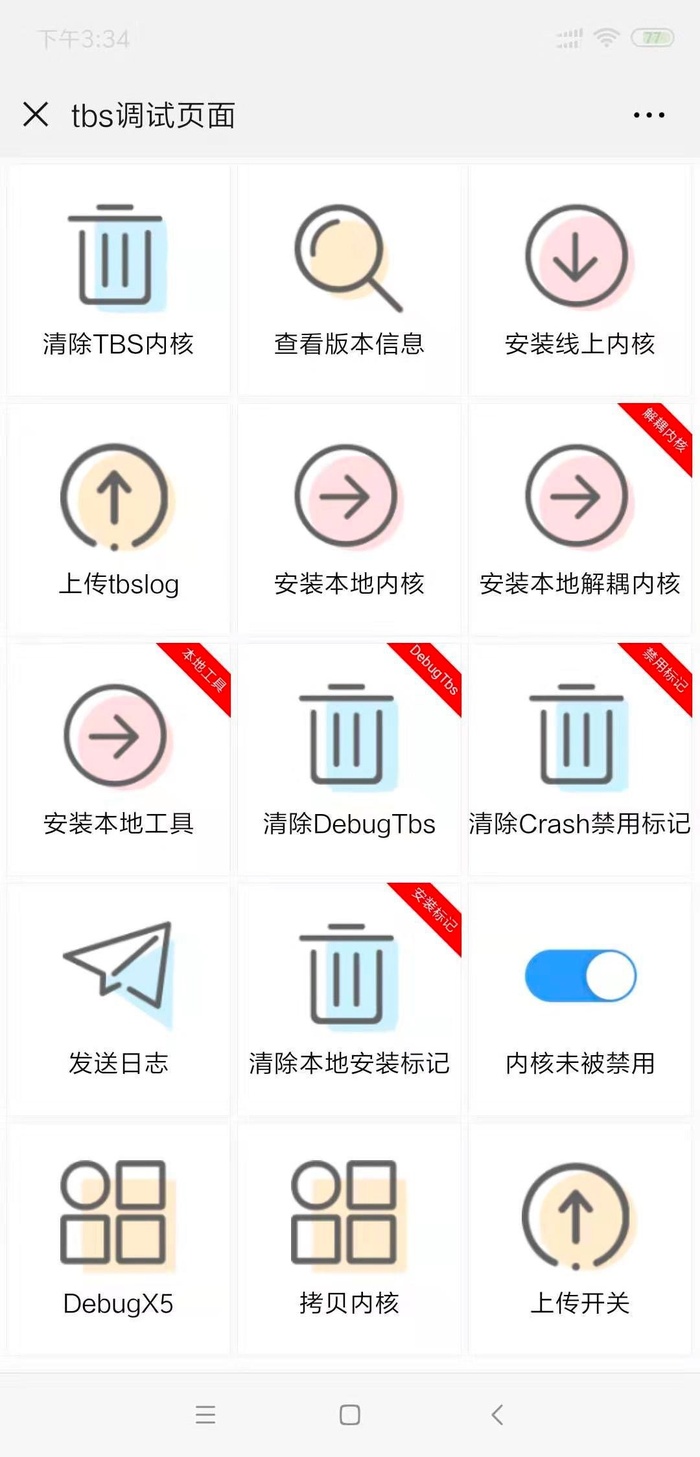This screenshot has height=1457, width=700.
Task: Select 上传开关
Action: pos(580,1239)
